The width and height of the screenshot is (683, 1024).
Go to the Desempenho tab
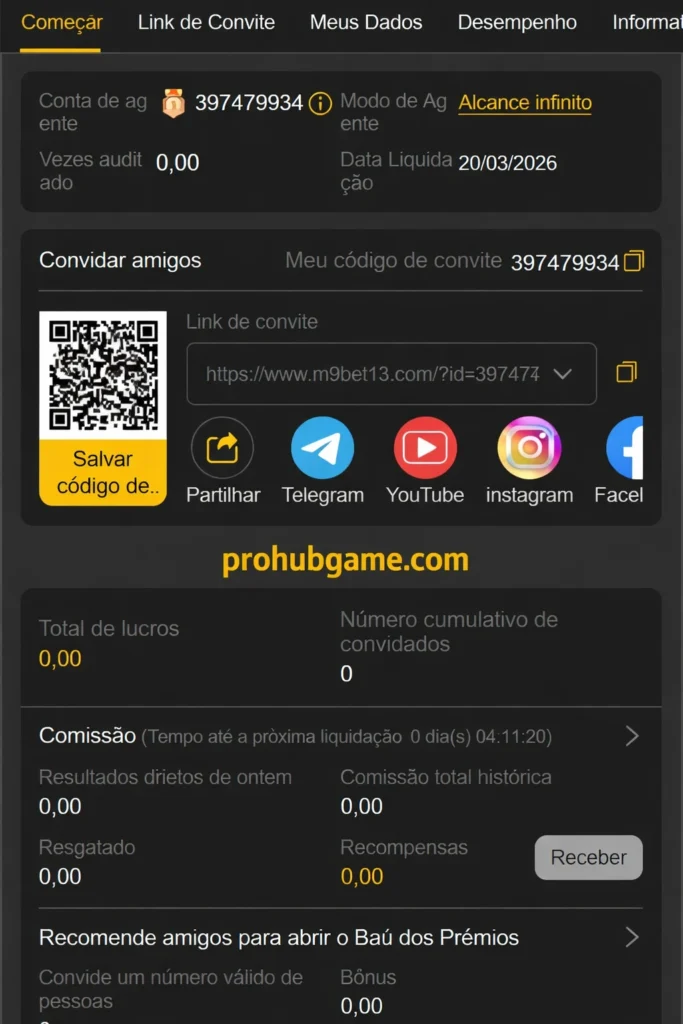(x=517, y=22)
